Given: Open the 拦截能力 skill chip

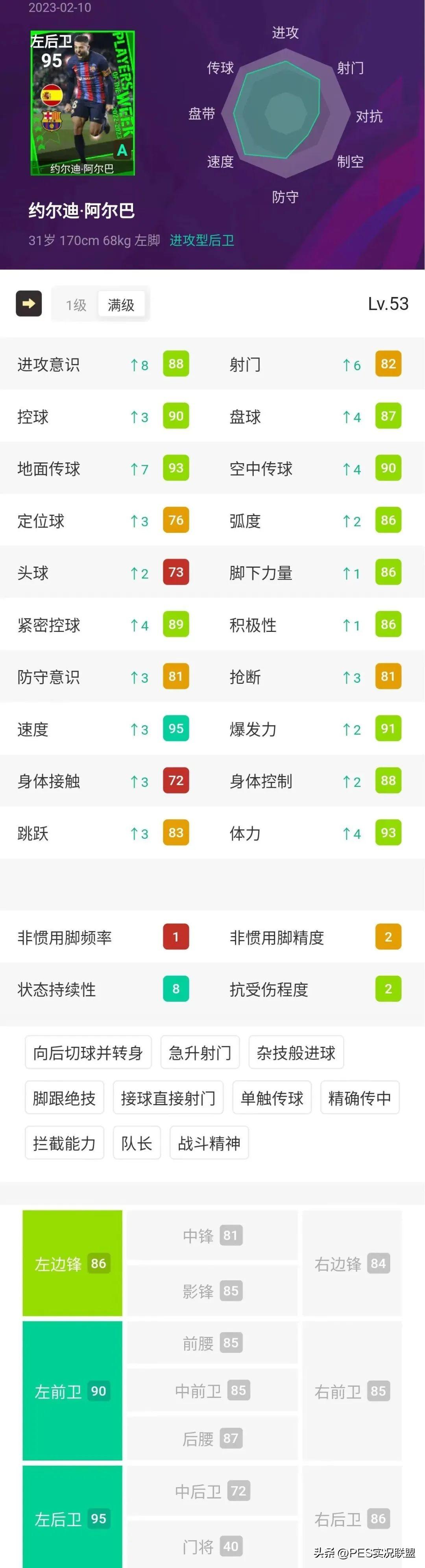Looking at the screenshot, I should click(64, 1143).
